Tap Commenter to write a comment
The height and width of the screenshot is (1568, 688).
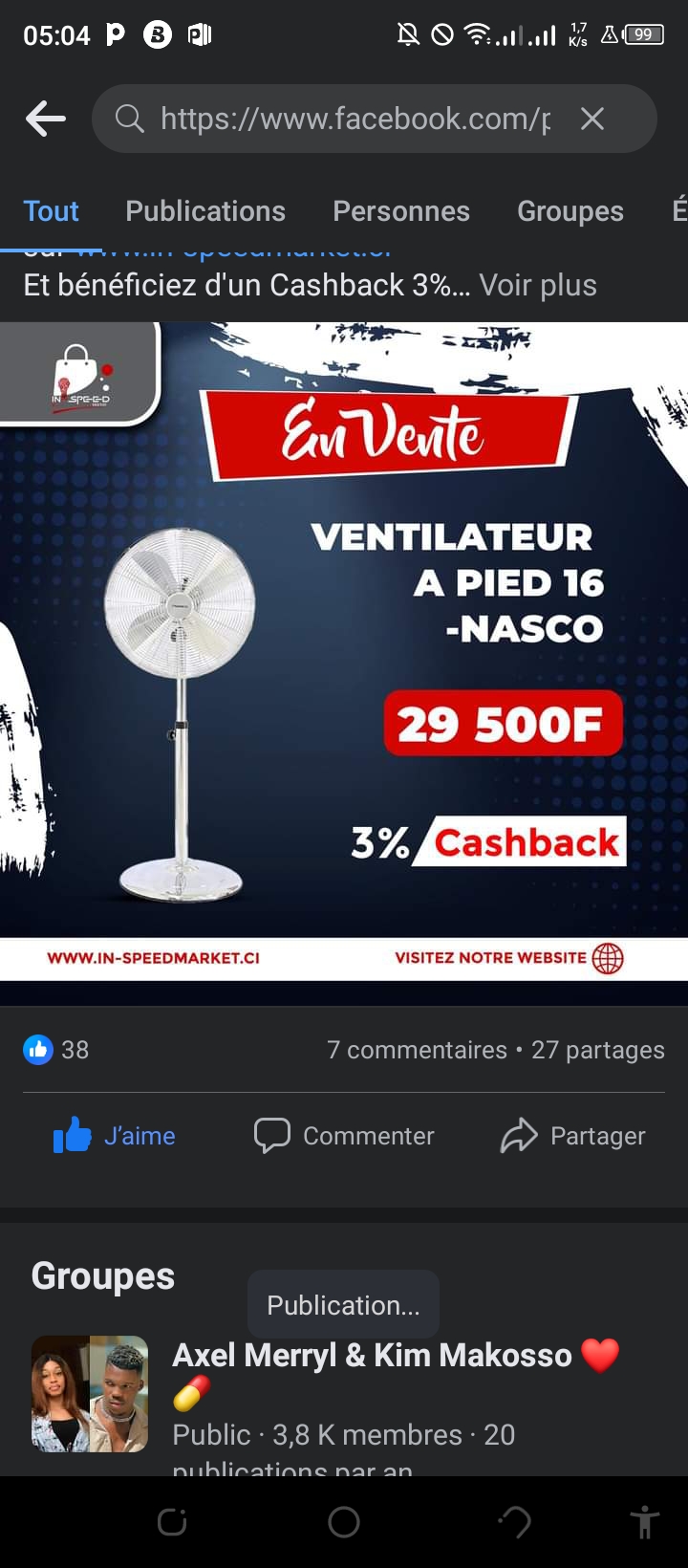click(344, 1136)
